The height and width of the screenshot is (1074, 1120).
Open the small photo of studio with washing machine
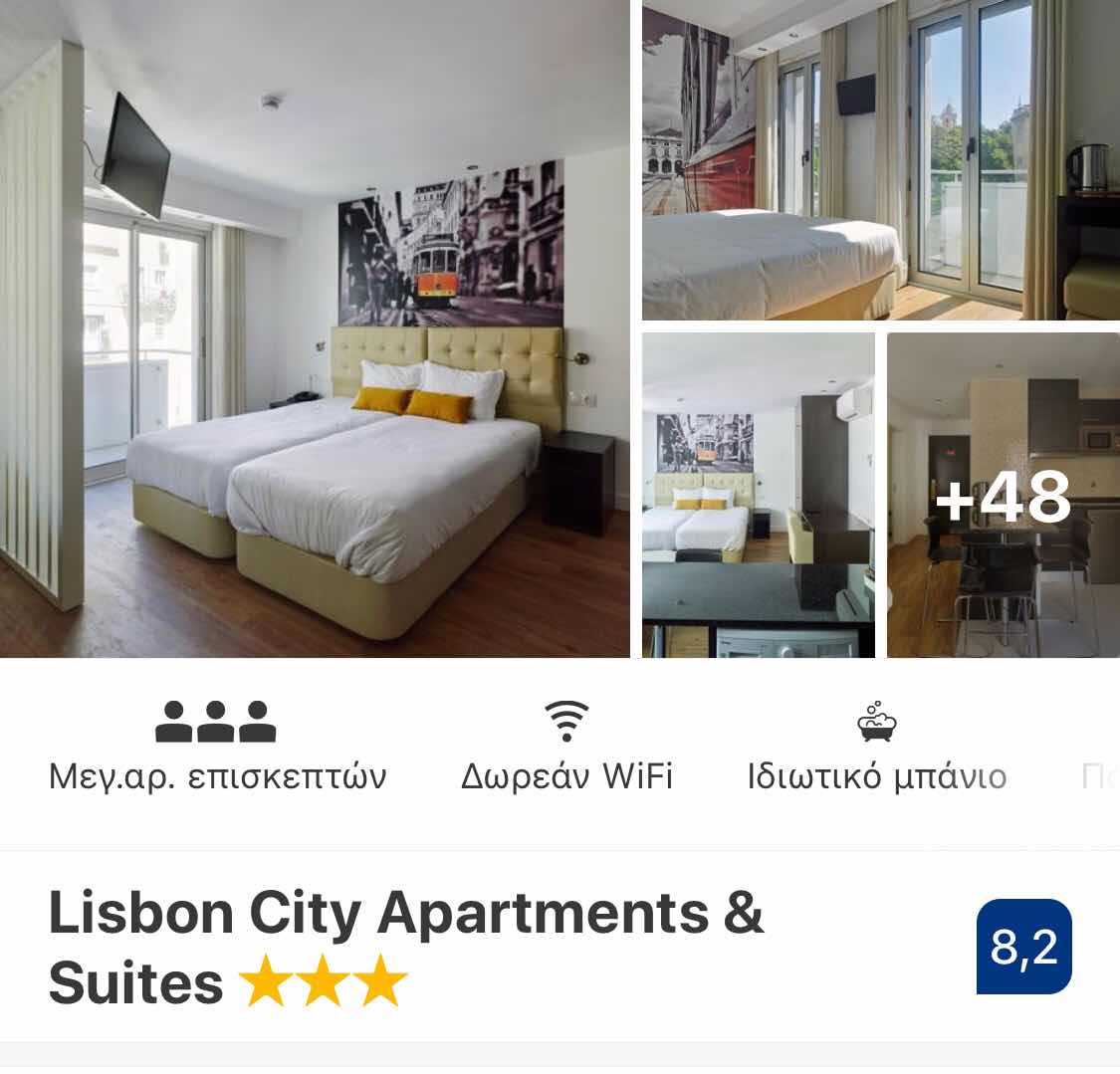pyautogui.click(x=758, y=495)
